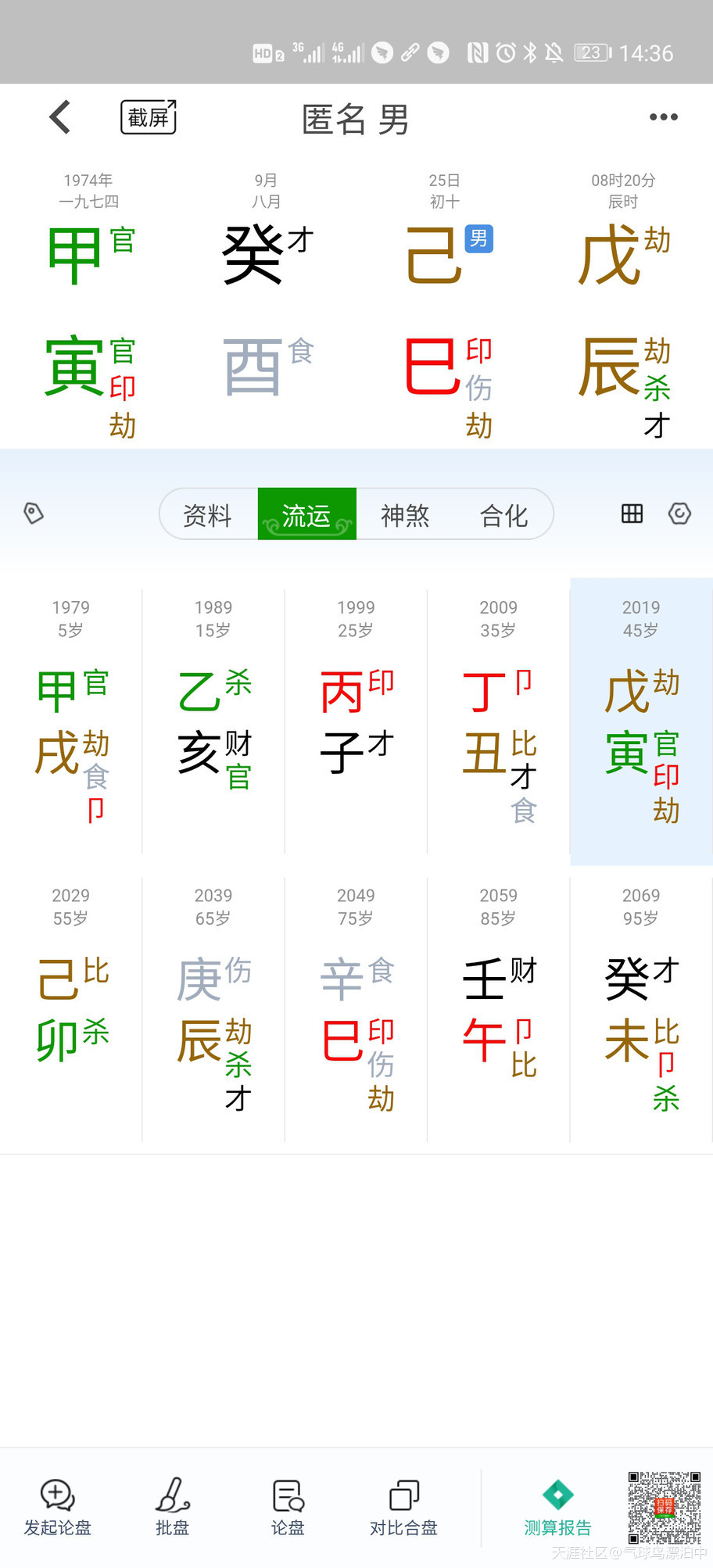Switch to the 资料 tab

208,514
